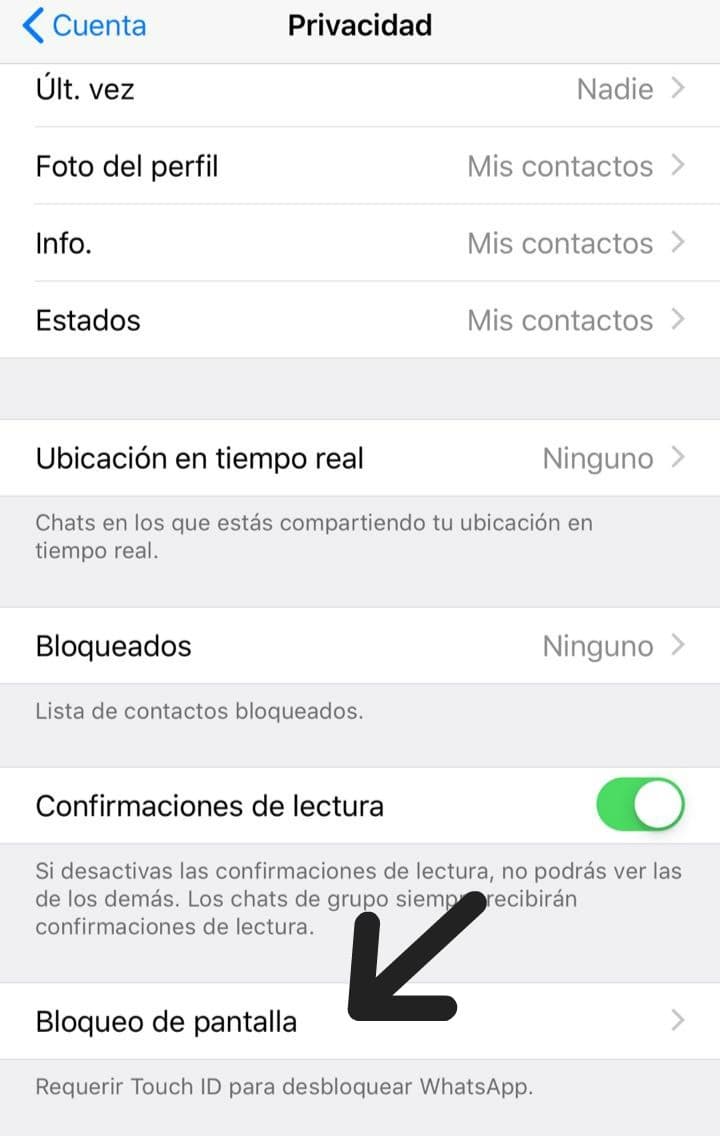Open Foto del perfil privacy options
Screen dimensions: 720x1136
(360, 166)
